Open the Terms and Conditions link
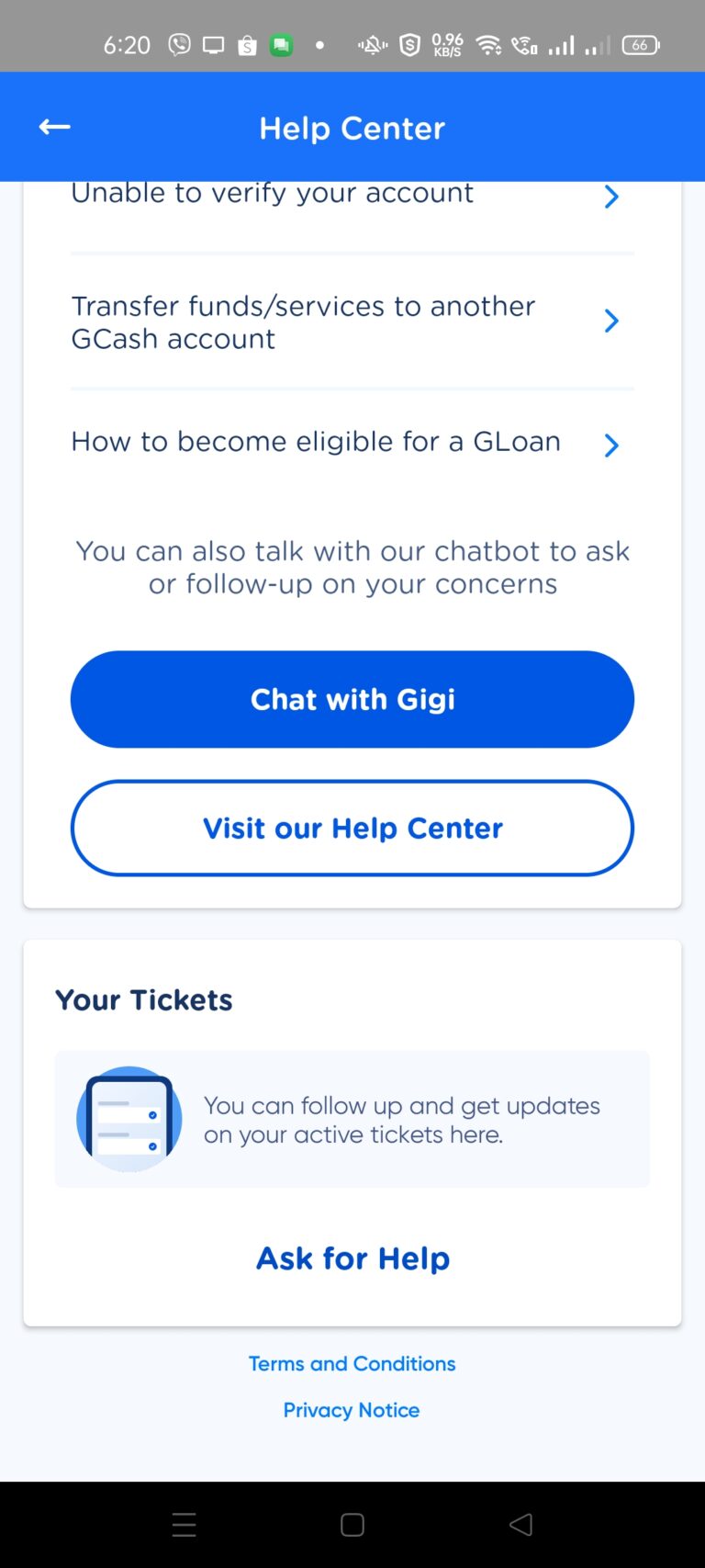The width and height of the screenshot is (705, 1568). [x=352, y=1363]
